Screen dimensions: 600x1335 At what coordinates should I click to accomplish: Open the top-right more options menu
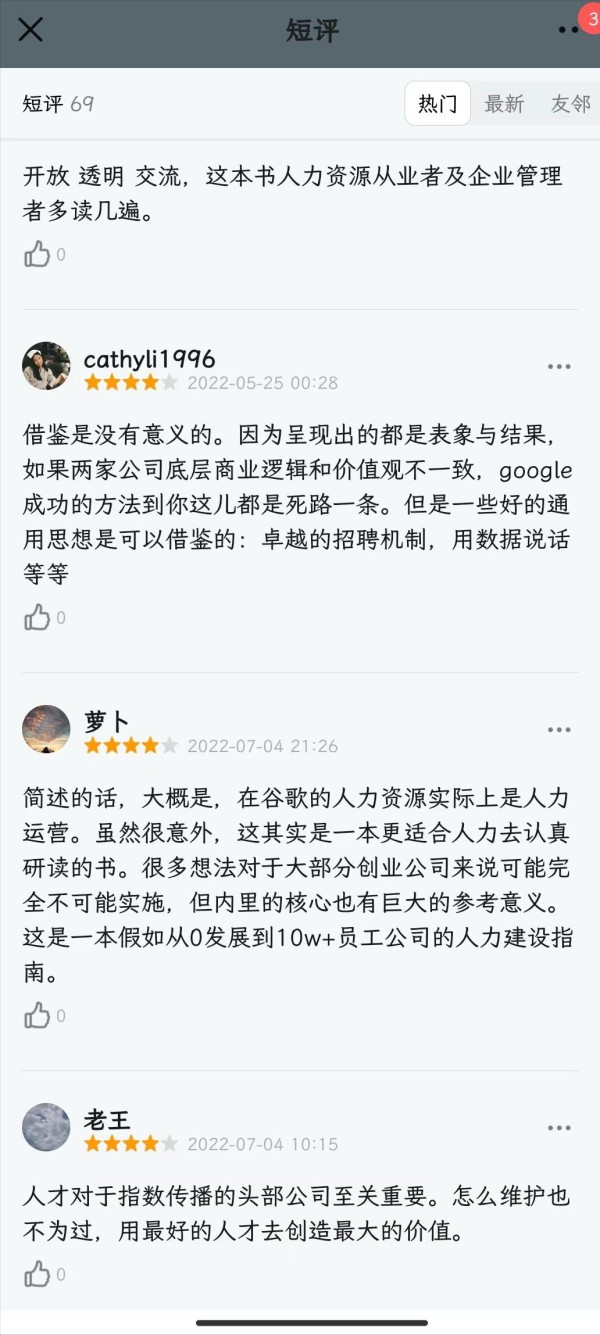pos(569,30)
